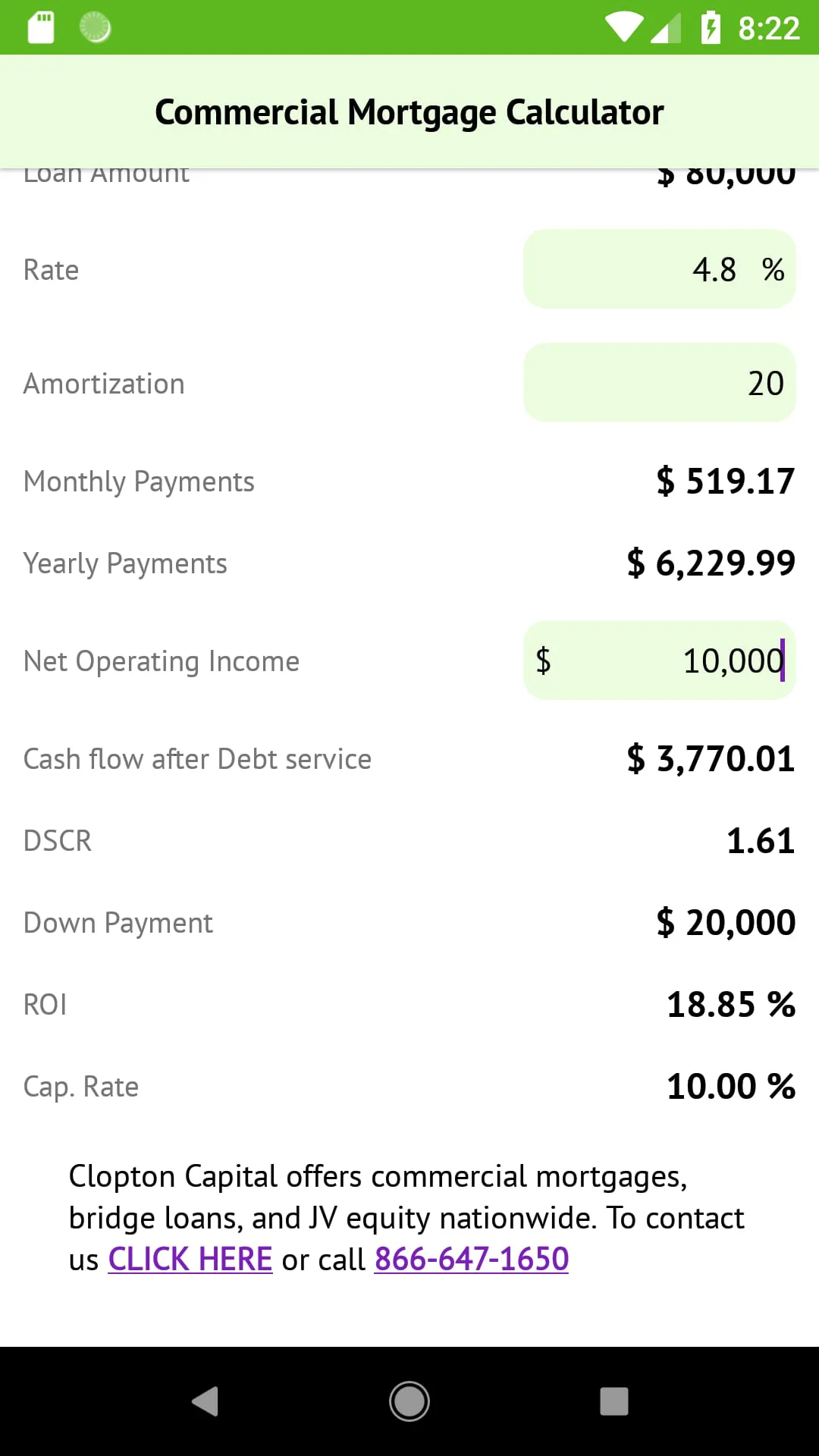
Task: Tap the clock in the status bar
Action: tap(768, 27)
